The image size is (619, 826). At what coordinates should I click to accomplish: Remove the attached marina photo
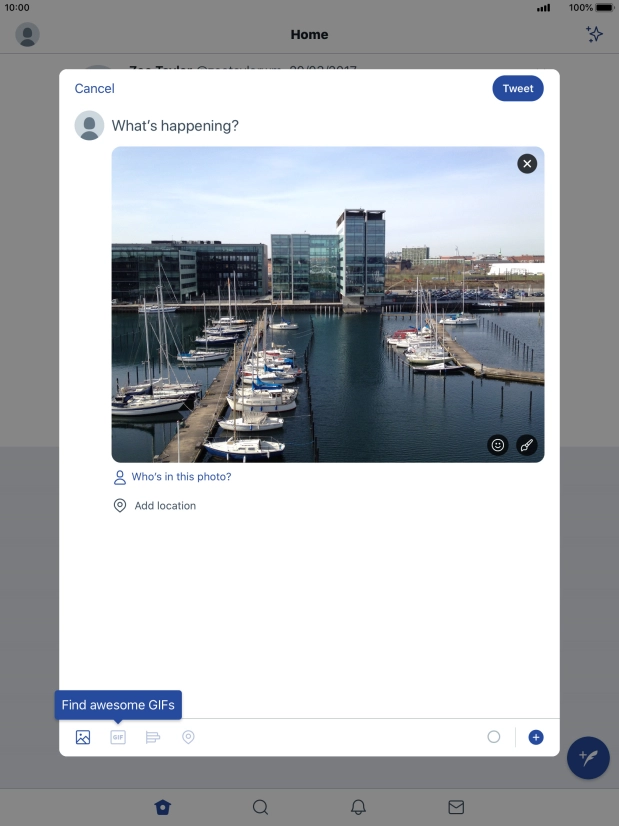pos(527,164)
